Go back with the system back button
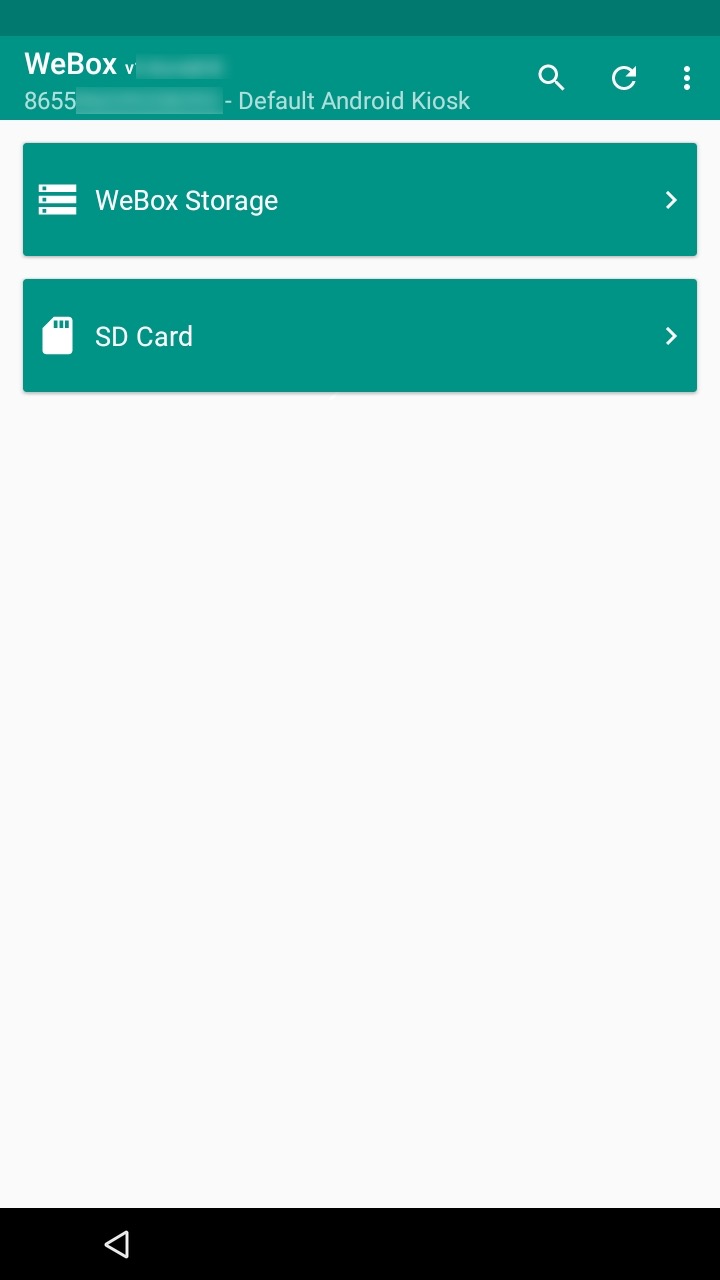 point(117,1244)
